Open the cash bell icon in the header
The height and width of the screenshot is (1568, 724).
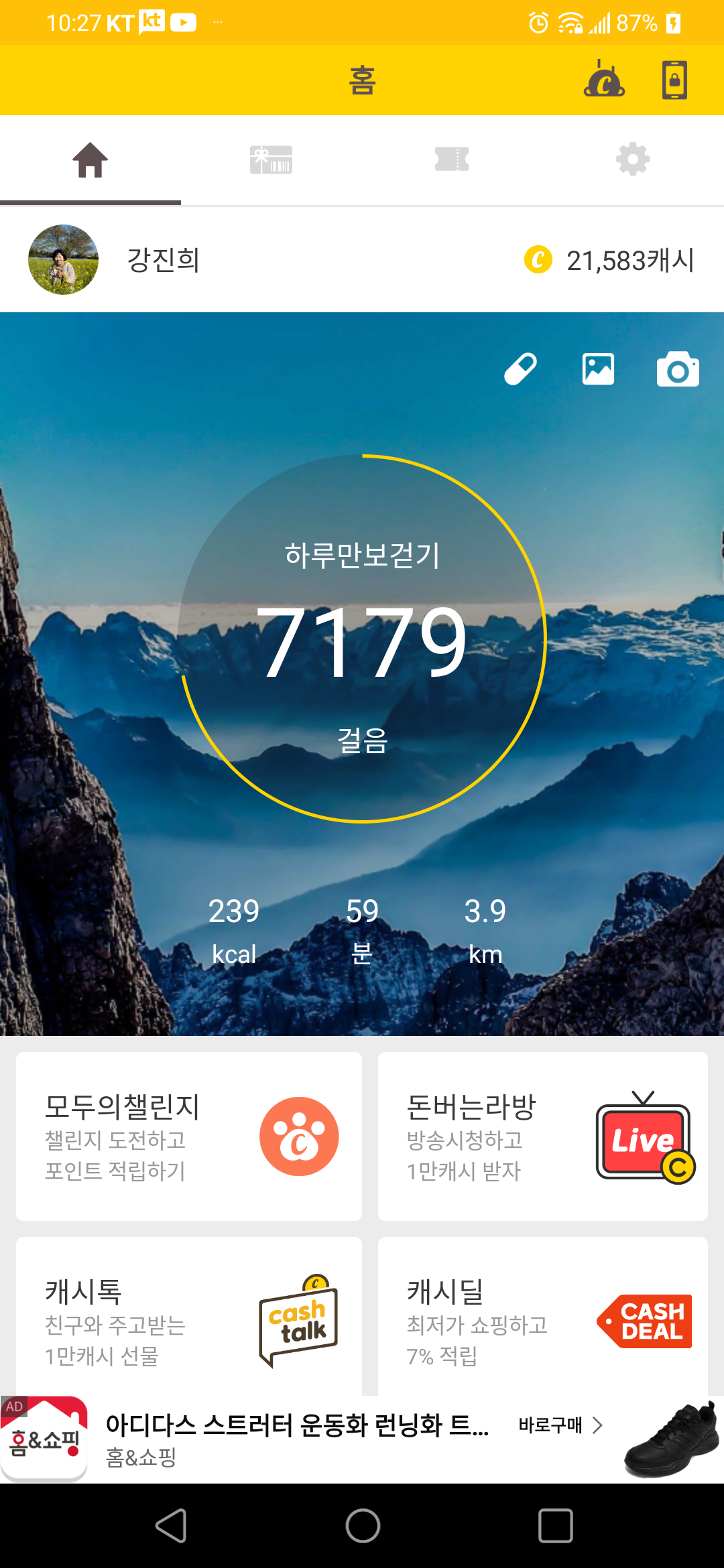(x=604, y=80)
